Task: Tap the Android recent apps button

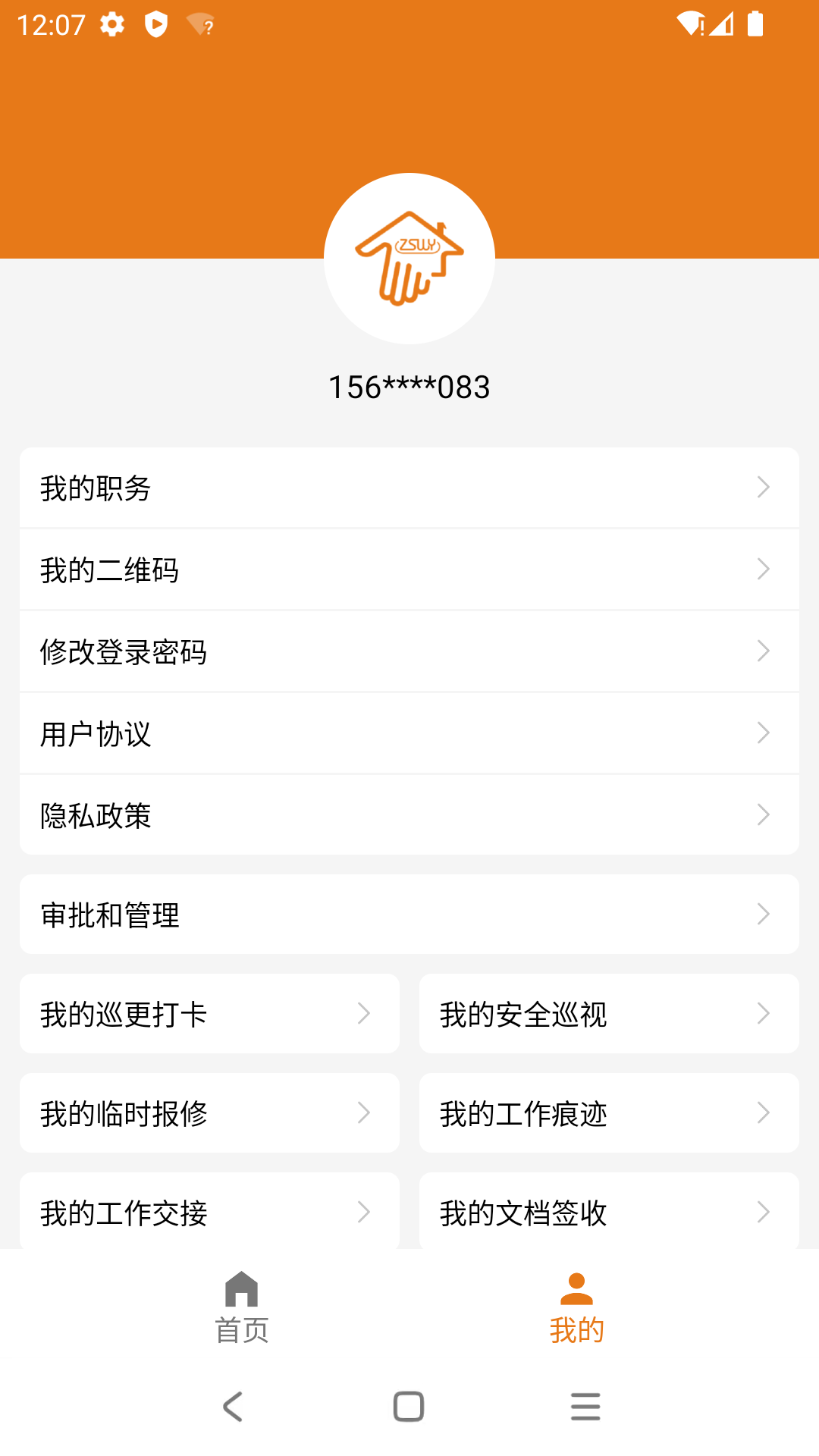Action: pos(585,1407)
